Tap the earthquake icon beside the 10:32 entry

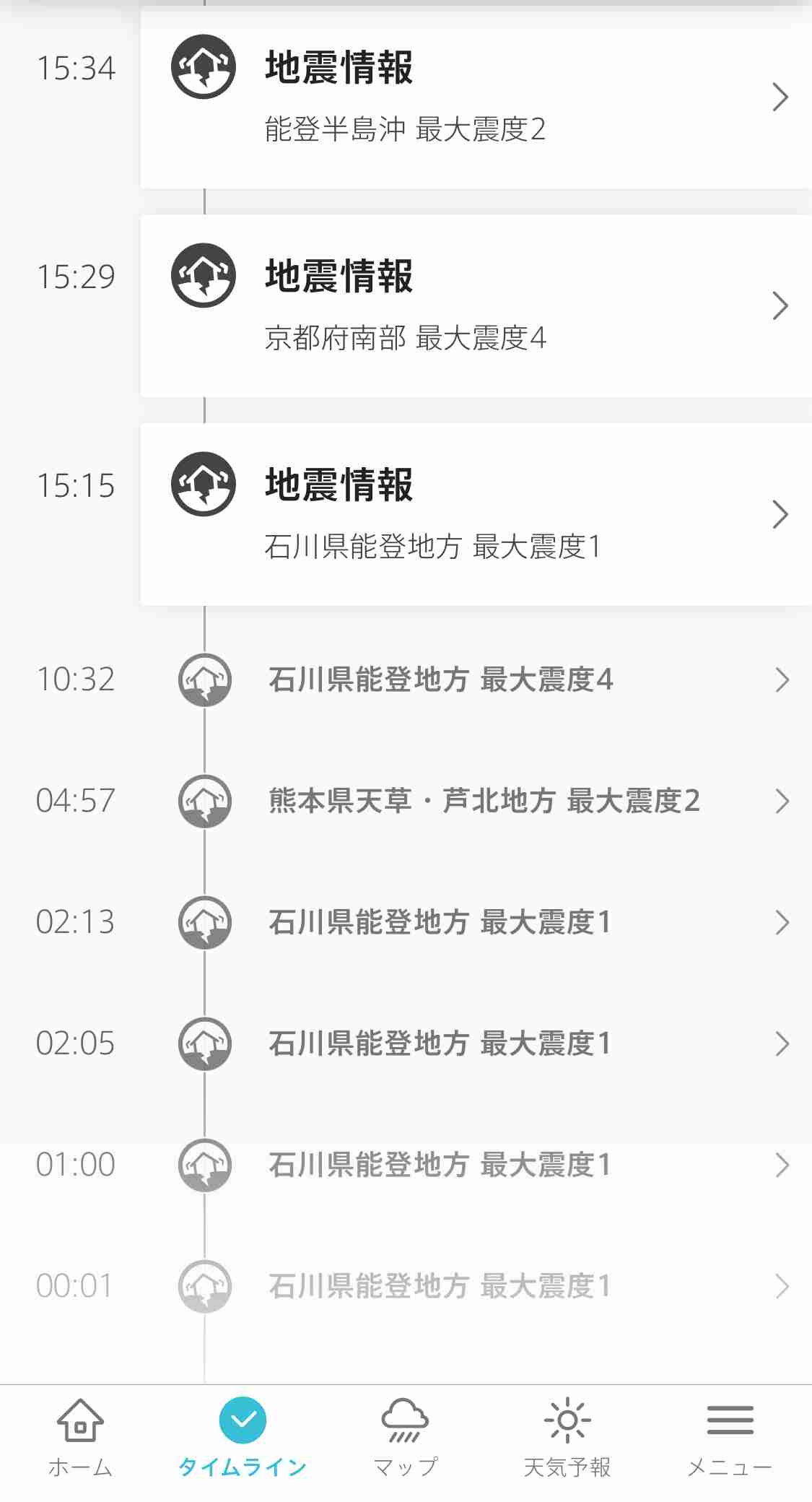click(x=203, y=680)
